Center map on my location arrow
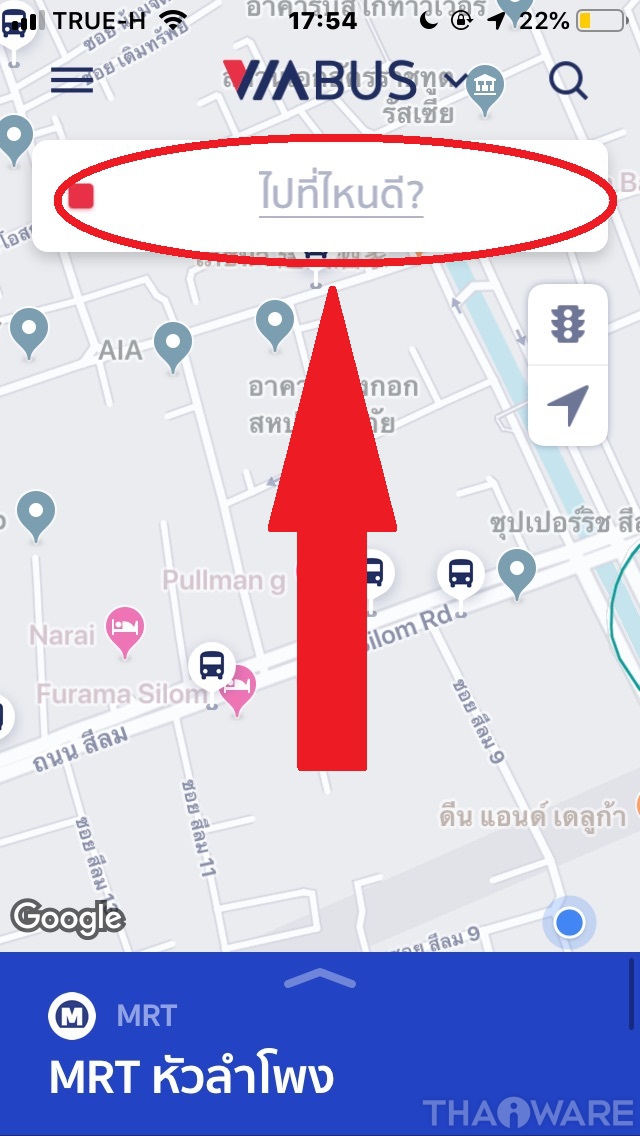 (568, 405)
